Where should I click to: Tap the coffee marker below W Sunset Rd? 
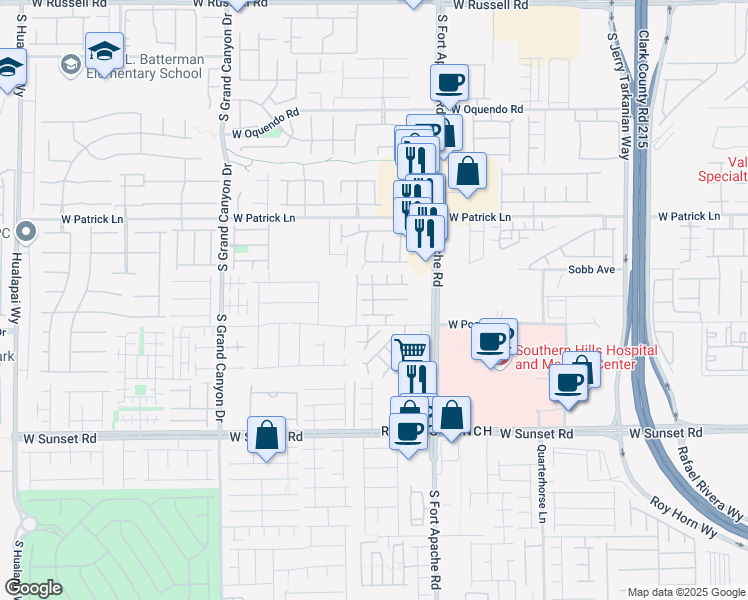(409, 432)
